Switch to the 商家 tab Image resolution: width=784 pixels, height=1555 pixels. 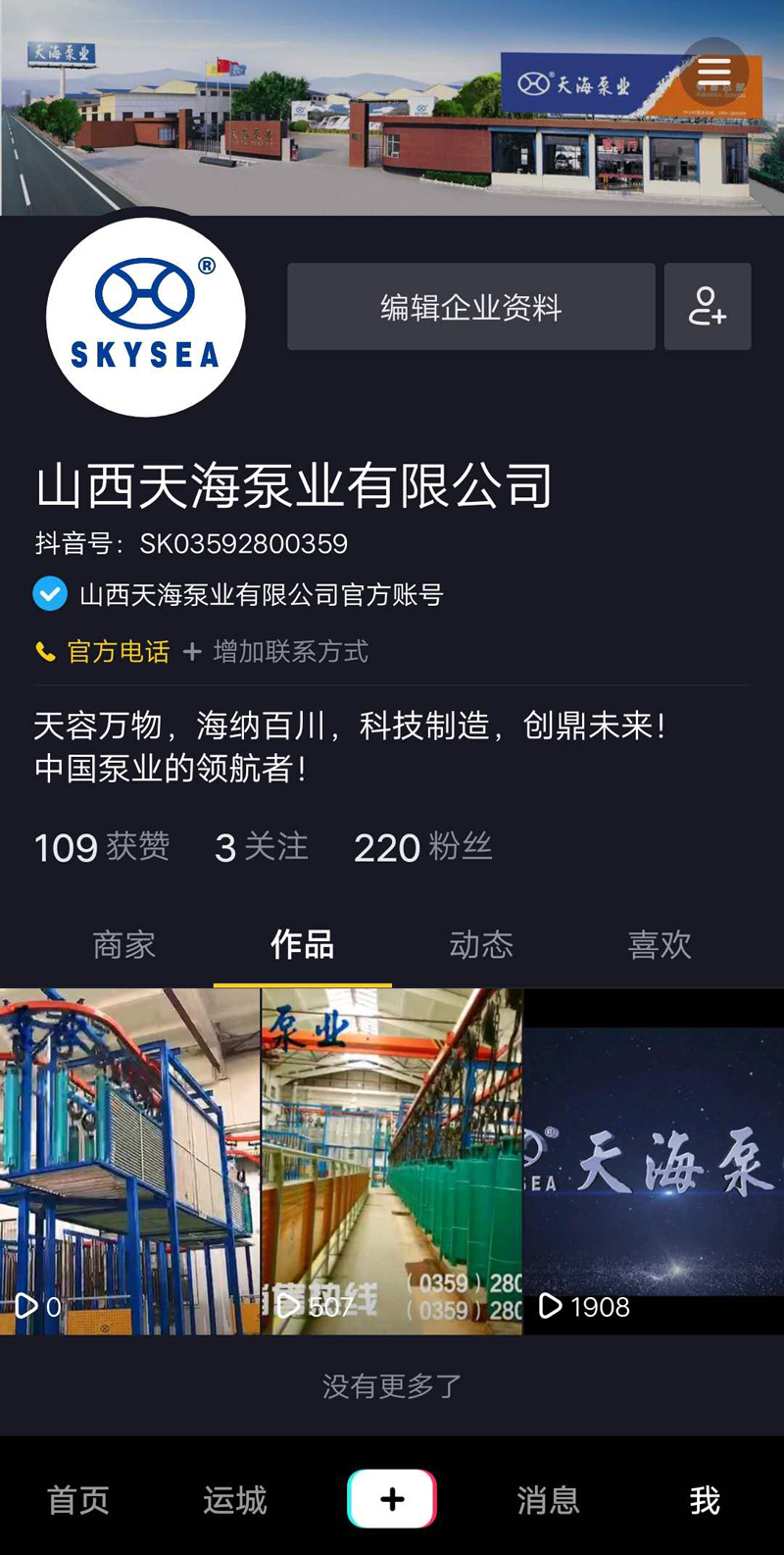pyautogui.click(x=123, y=945)
